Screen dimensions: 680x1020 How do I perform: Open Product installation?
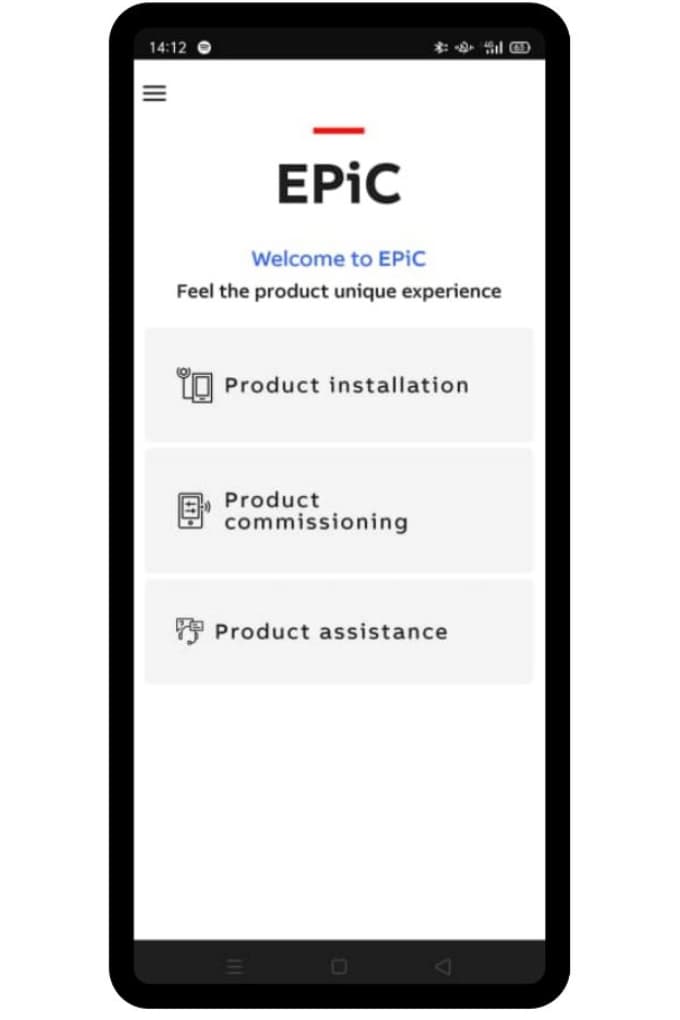(x=338, y=385)
